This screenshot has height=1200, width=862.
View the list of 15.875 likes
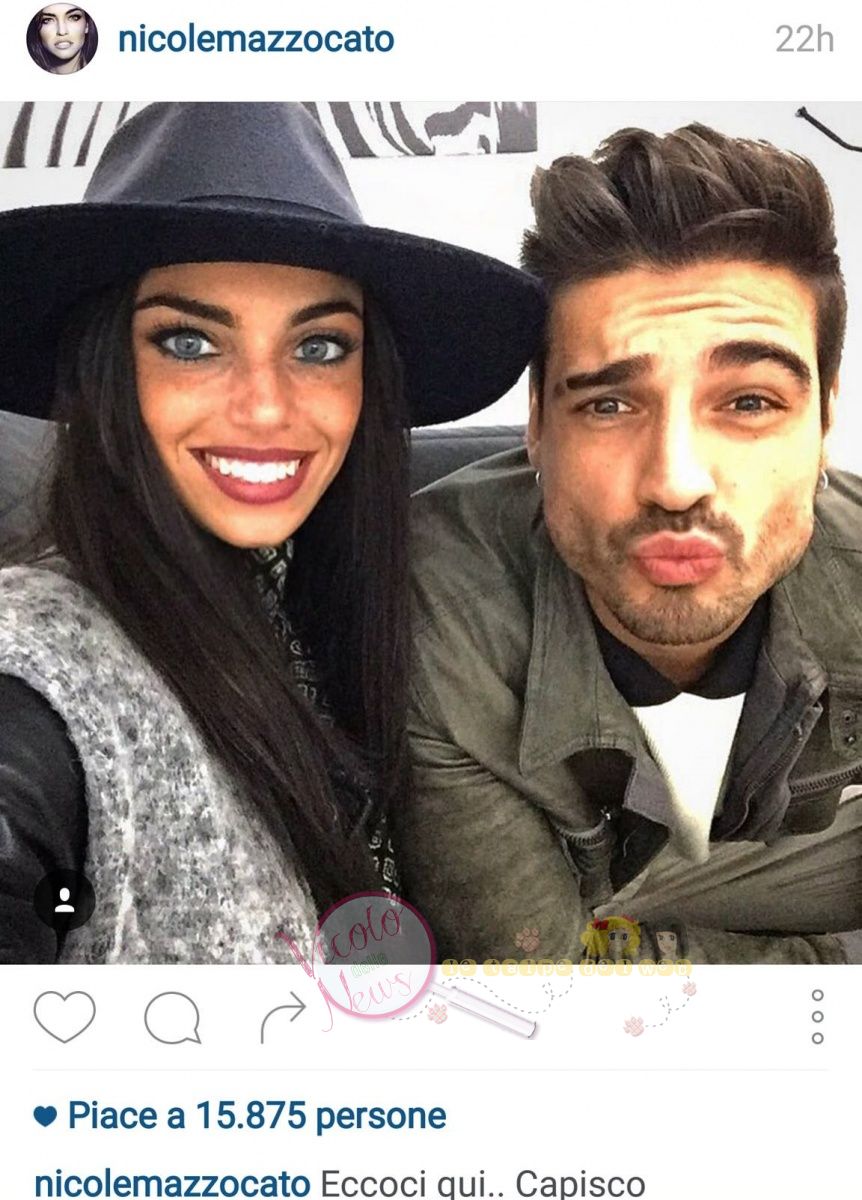[x=256, y=1116]
